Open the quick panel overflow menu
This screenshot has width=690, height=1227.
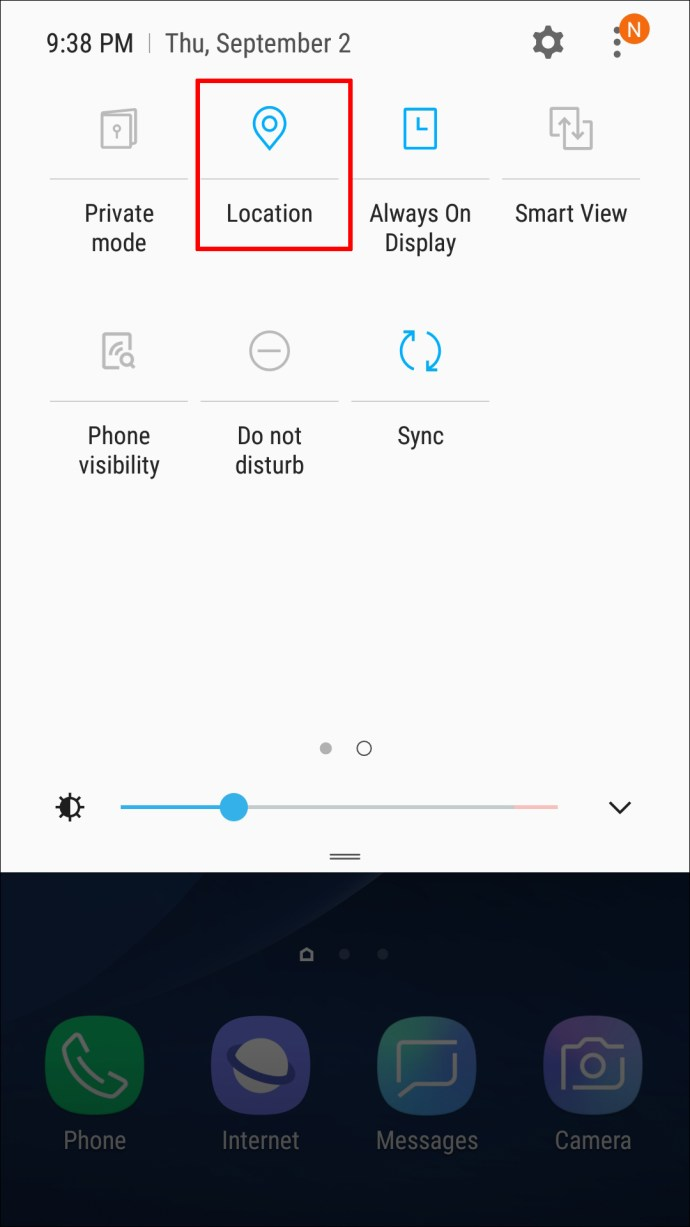[620, 42]
